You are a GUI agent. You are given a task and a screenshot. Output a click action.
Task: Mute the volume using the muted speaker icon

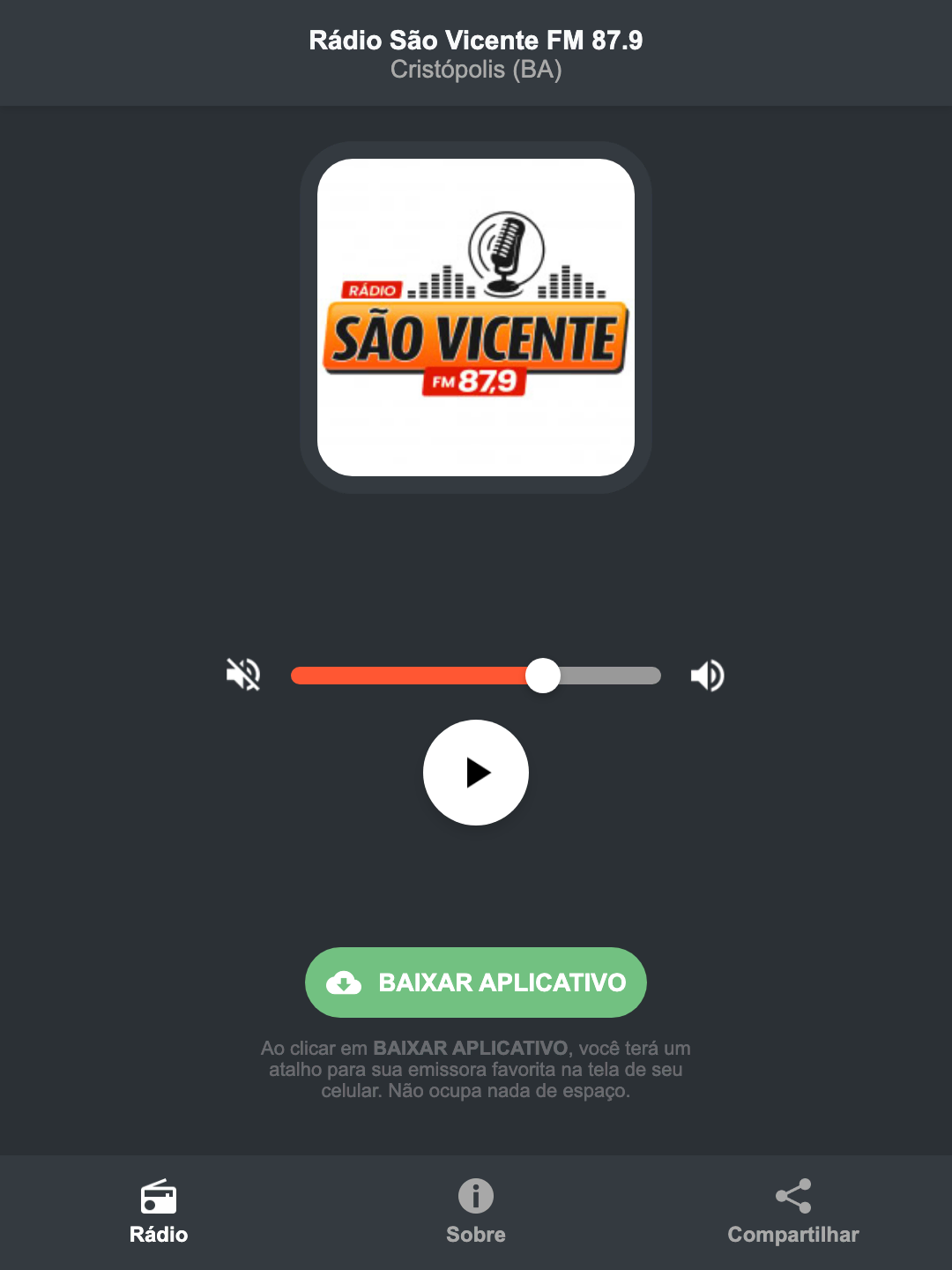[x=242, y=675]
